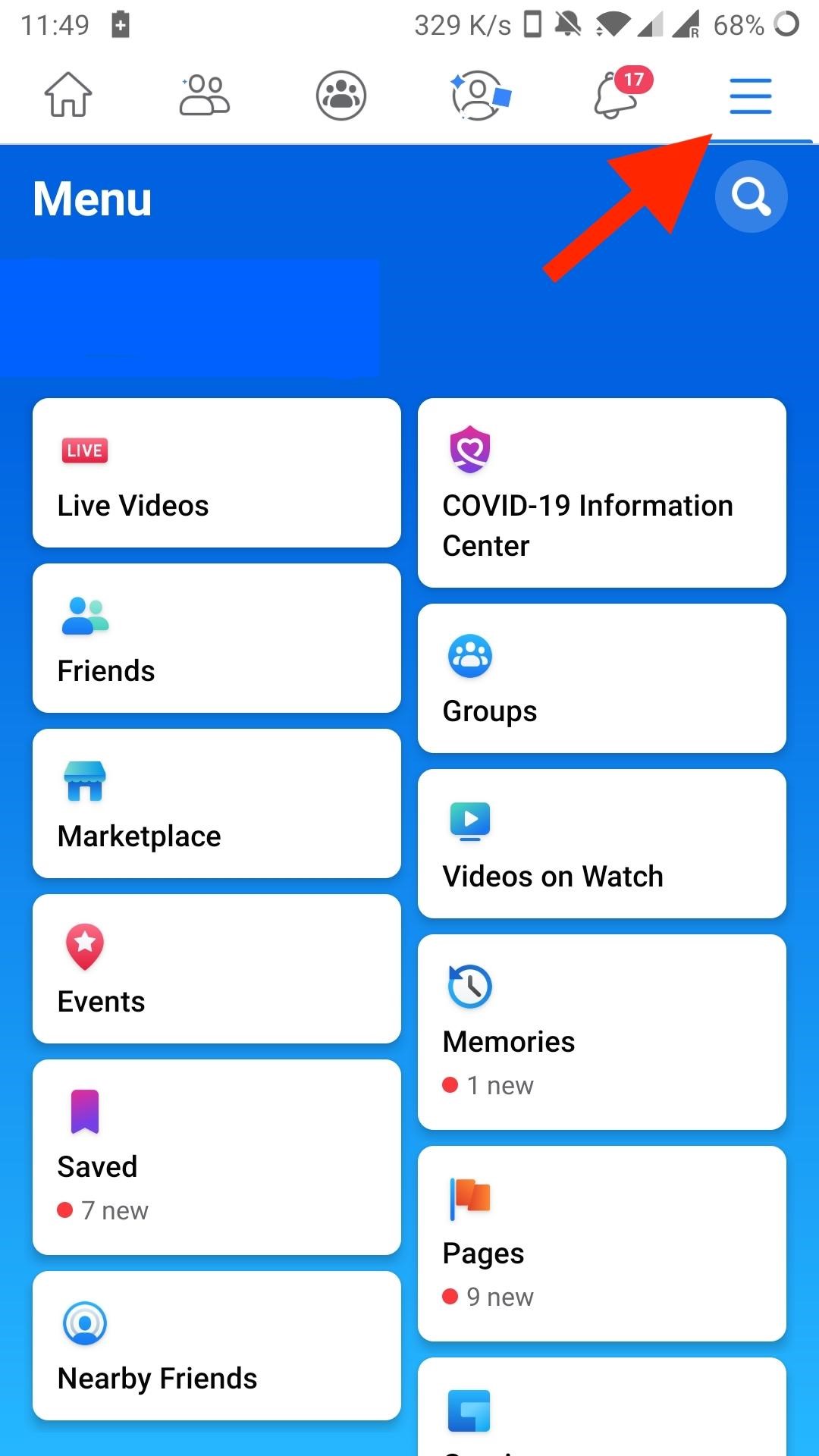819x1456 pixels.
Task: Open COVID-19 Information Center
Action: tap(602, 493)
